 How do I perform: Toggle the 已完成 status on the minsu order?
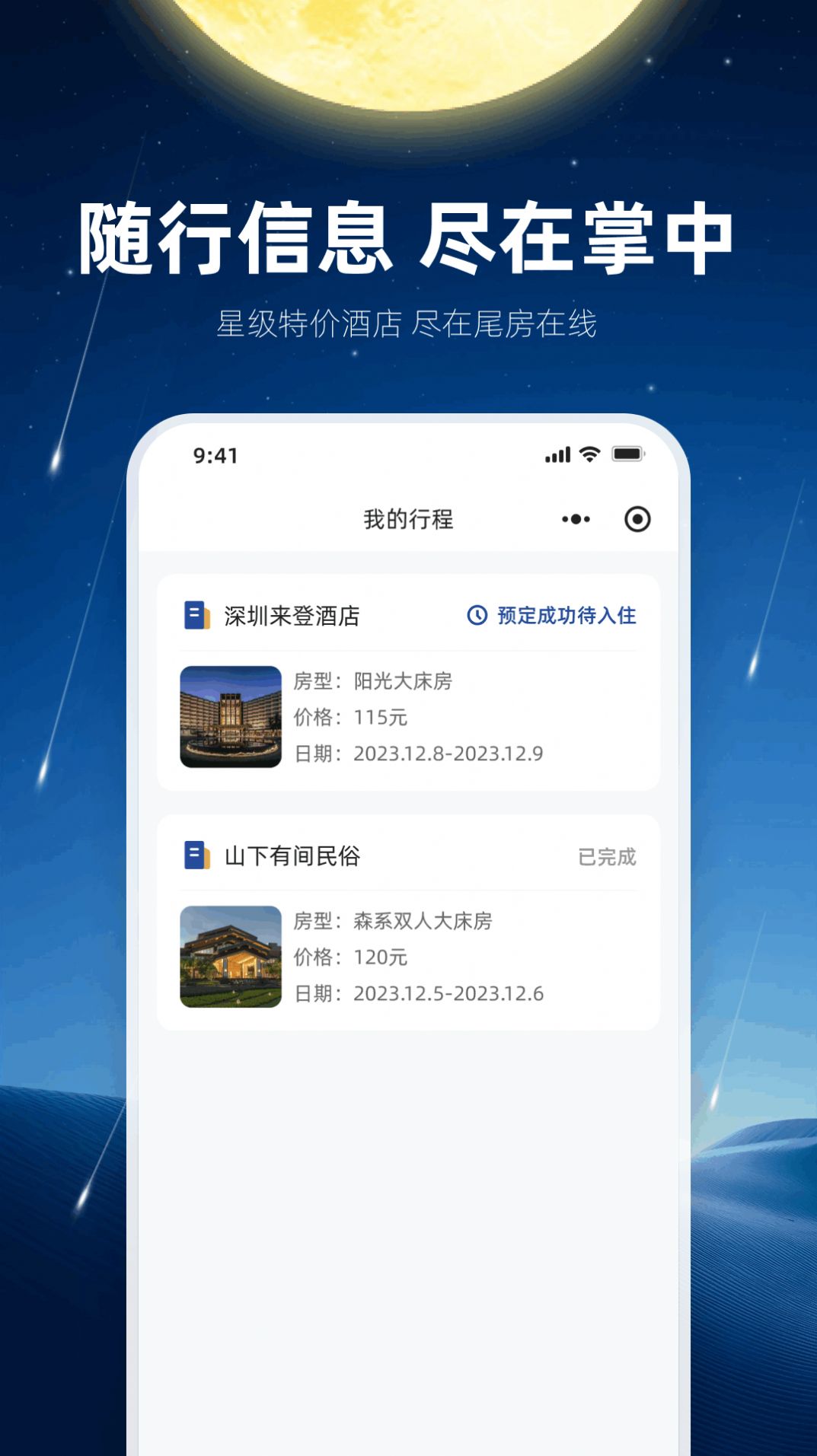(x=608, y=856)
